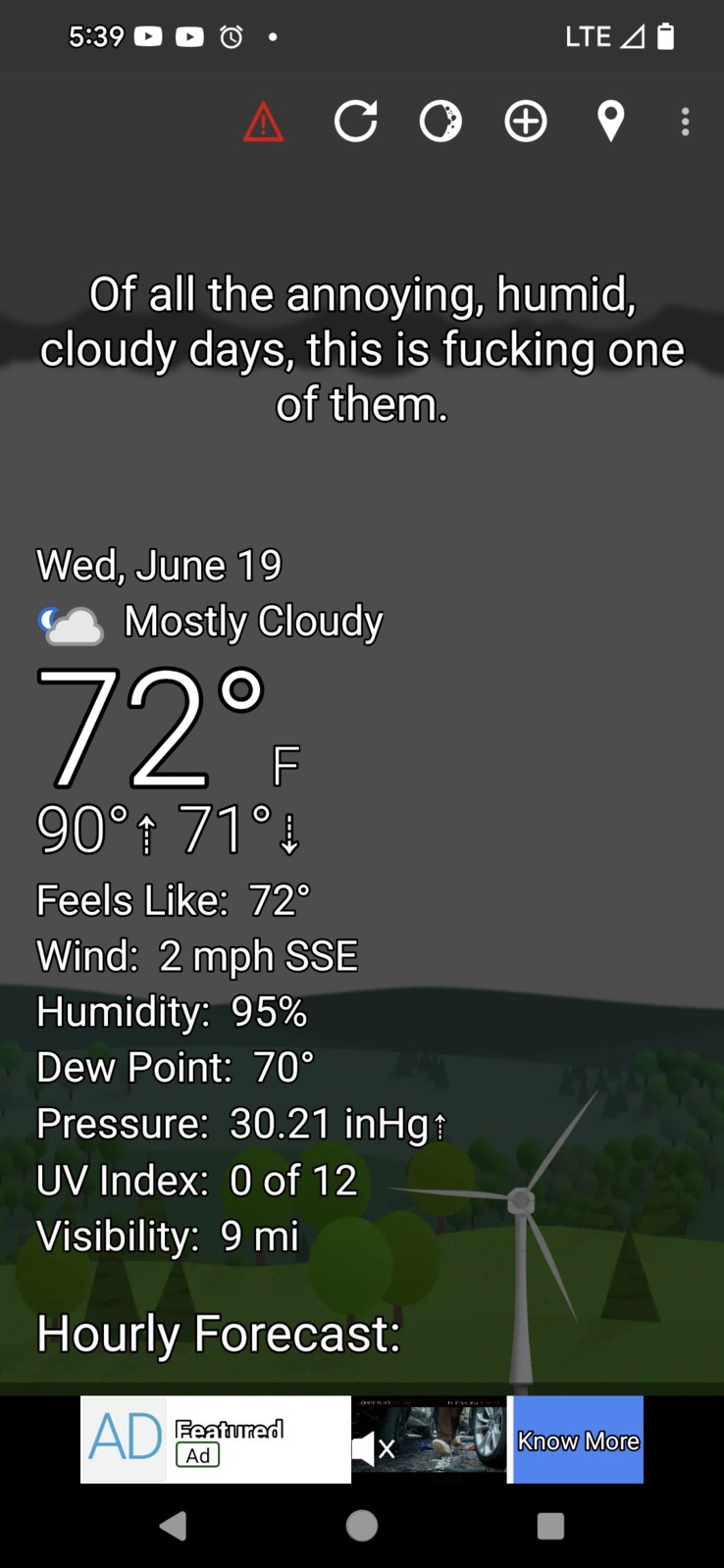The width and height of the screenshot is (724, 1568).
Task: Open the overflow menu
Action: click(x=685, y=123)
